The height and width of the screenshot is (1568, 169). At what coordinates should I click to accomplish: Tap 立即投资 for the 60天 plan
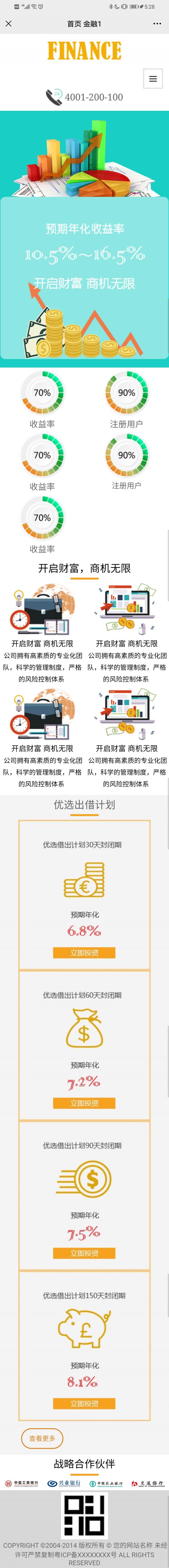84,1103
